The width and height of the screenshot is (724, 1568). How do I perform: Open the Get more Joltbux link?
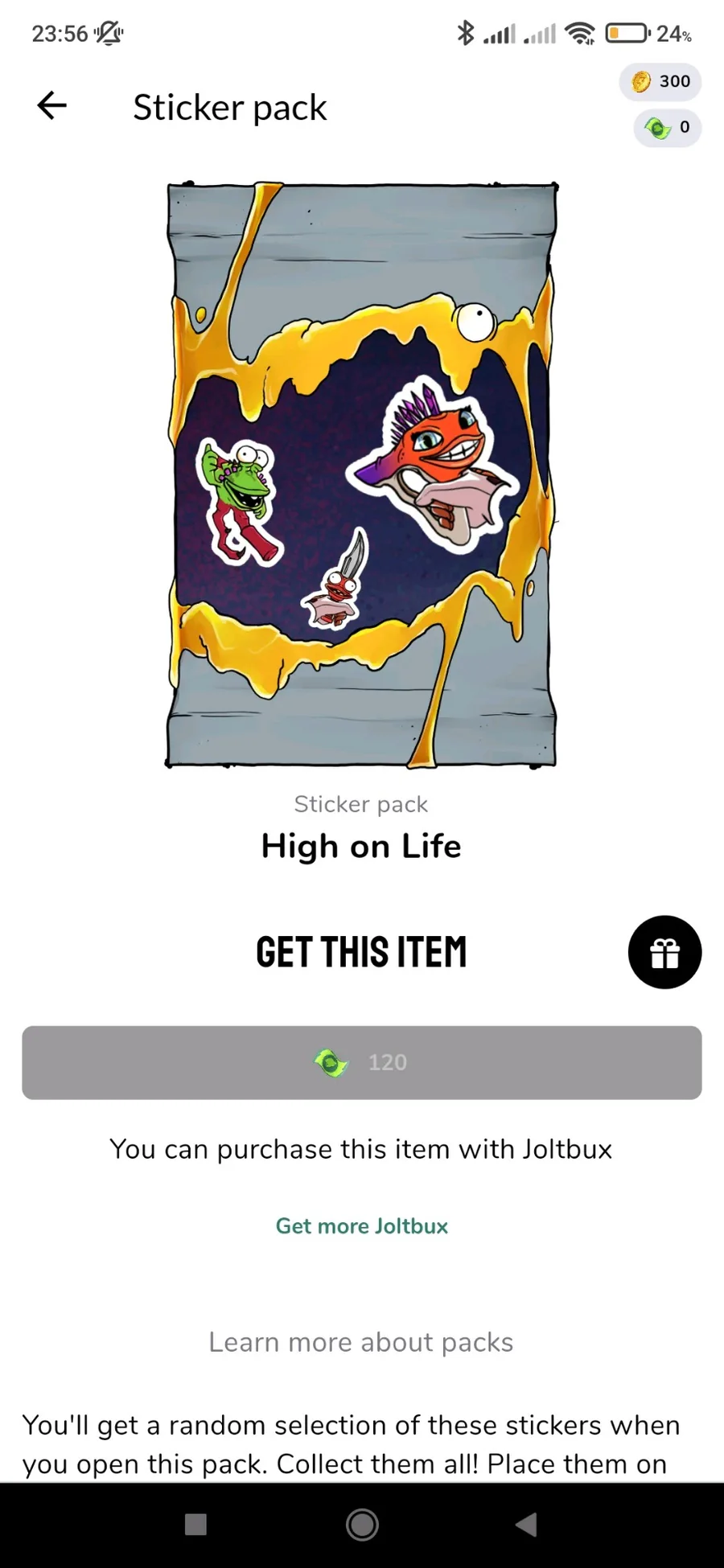coord(362,1225)
